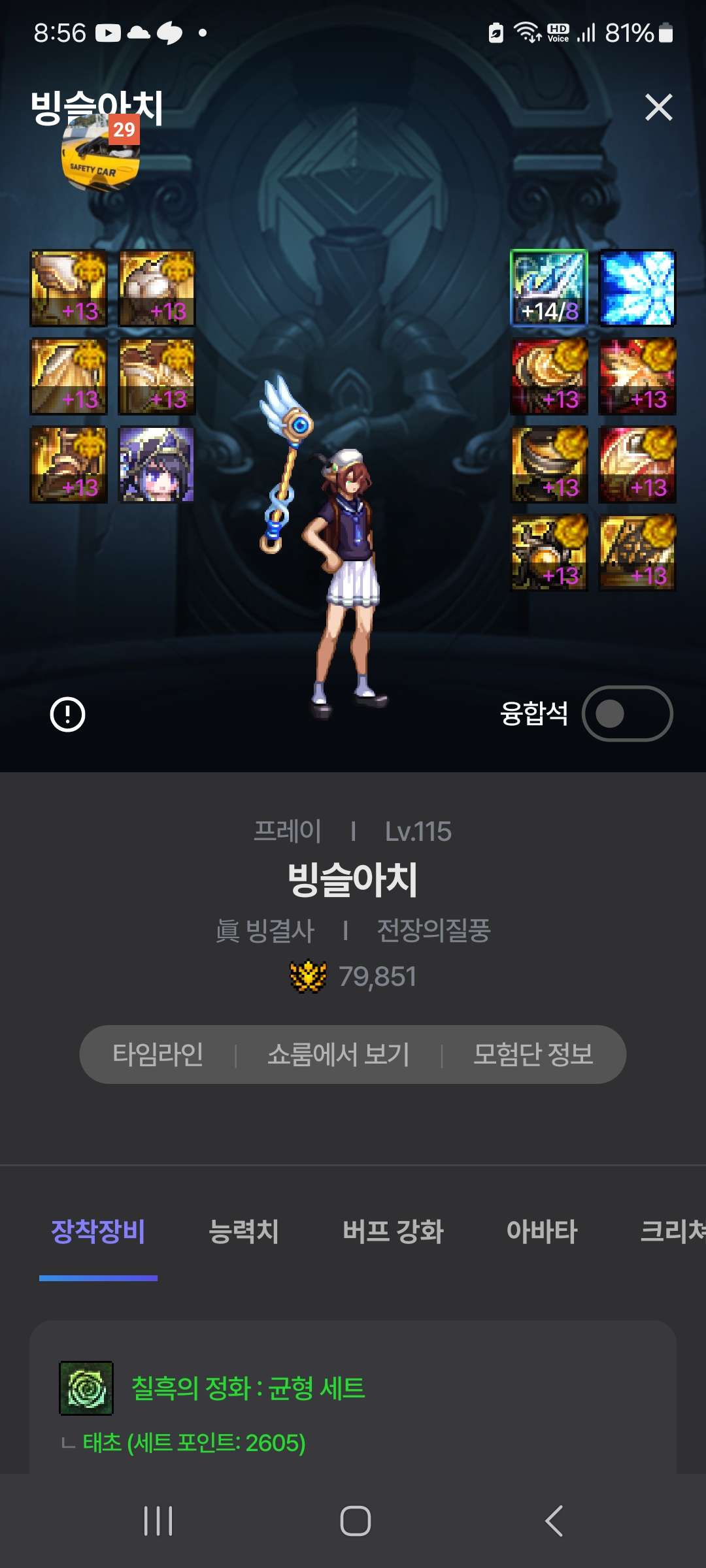Switch to the 아바타 tab

tap(542, 1232)
